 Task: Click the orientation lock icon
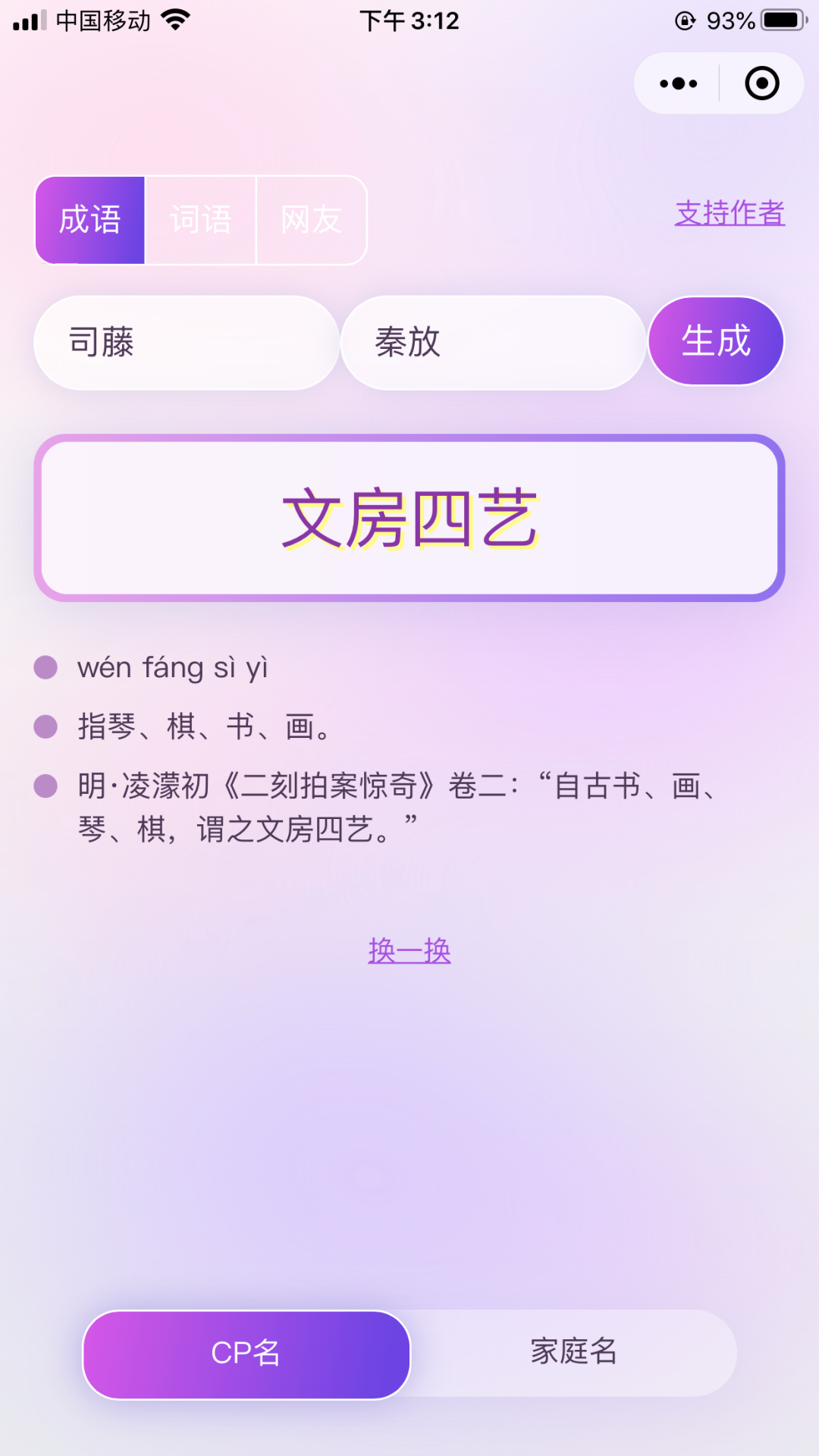pos(686,20)
